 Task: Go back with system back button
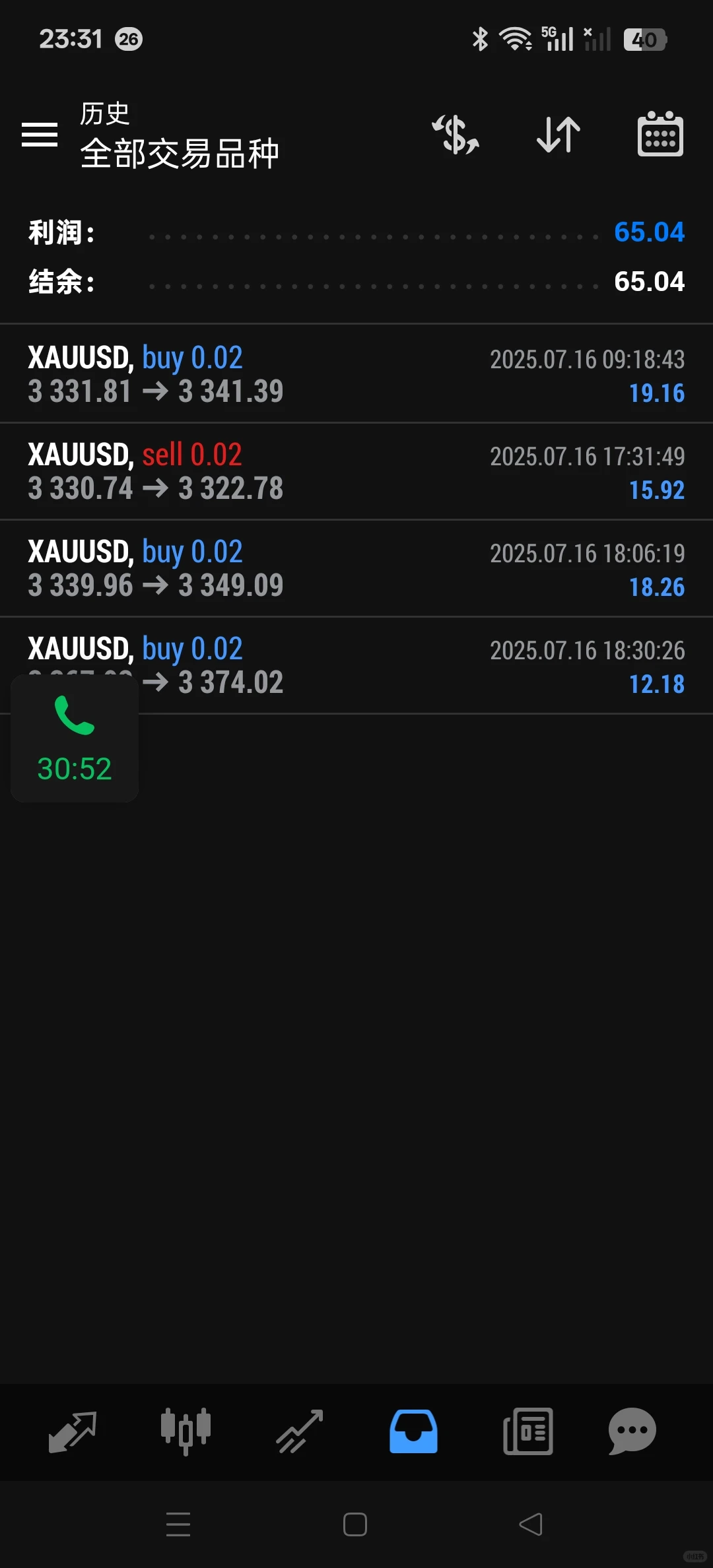[x=531, y=1524]
